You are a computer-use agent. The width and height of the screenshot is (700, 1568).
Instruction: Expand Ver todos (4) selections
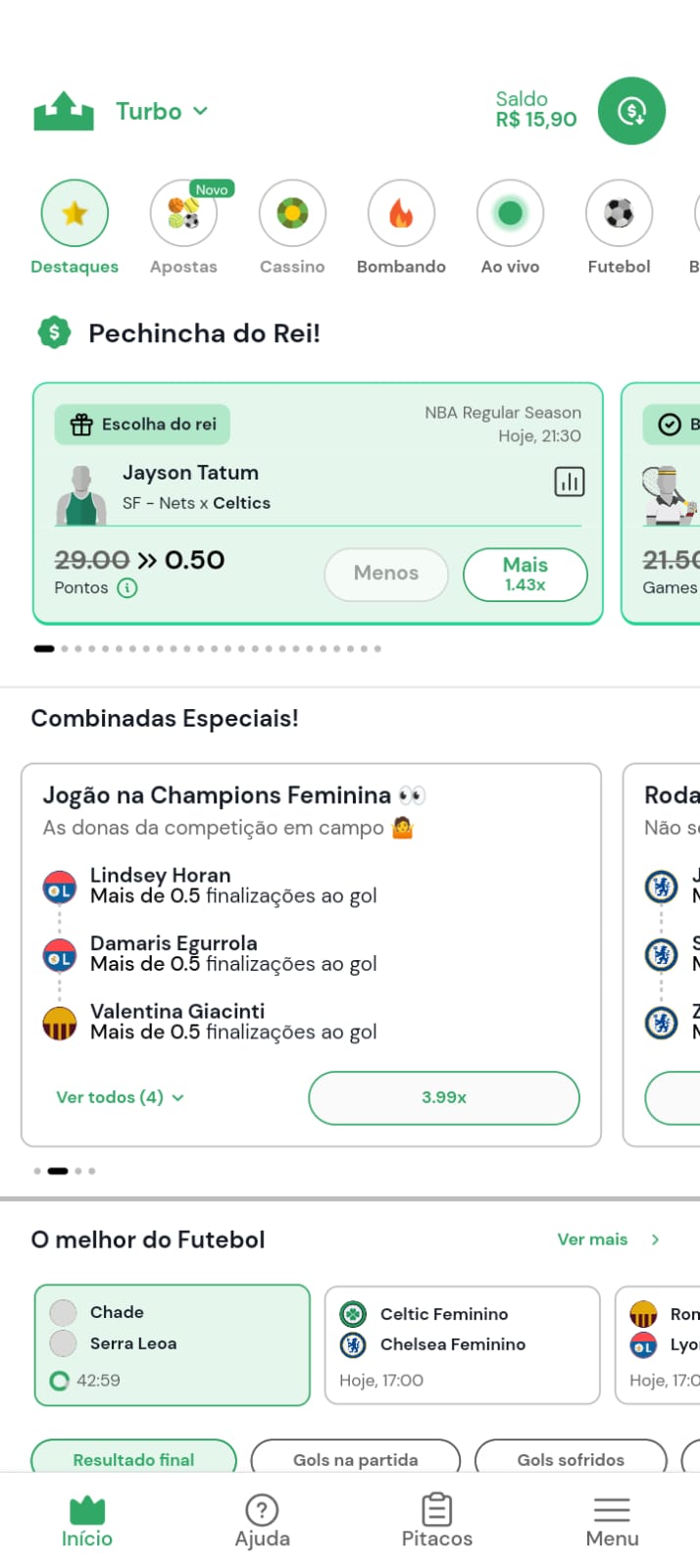[120, 1097]
